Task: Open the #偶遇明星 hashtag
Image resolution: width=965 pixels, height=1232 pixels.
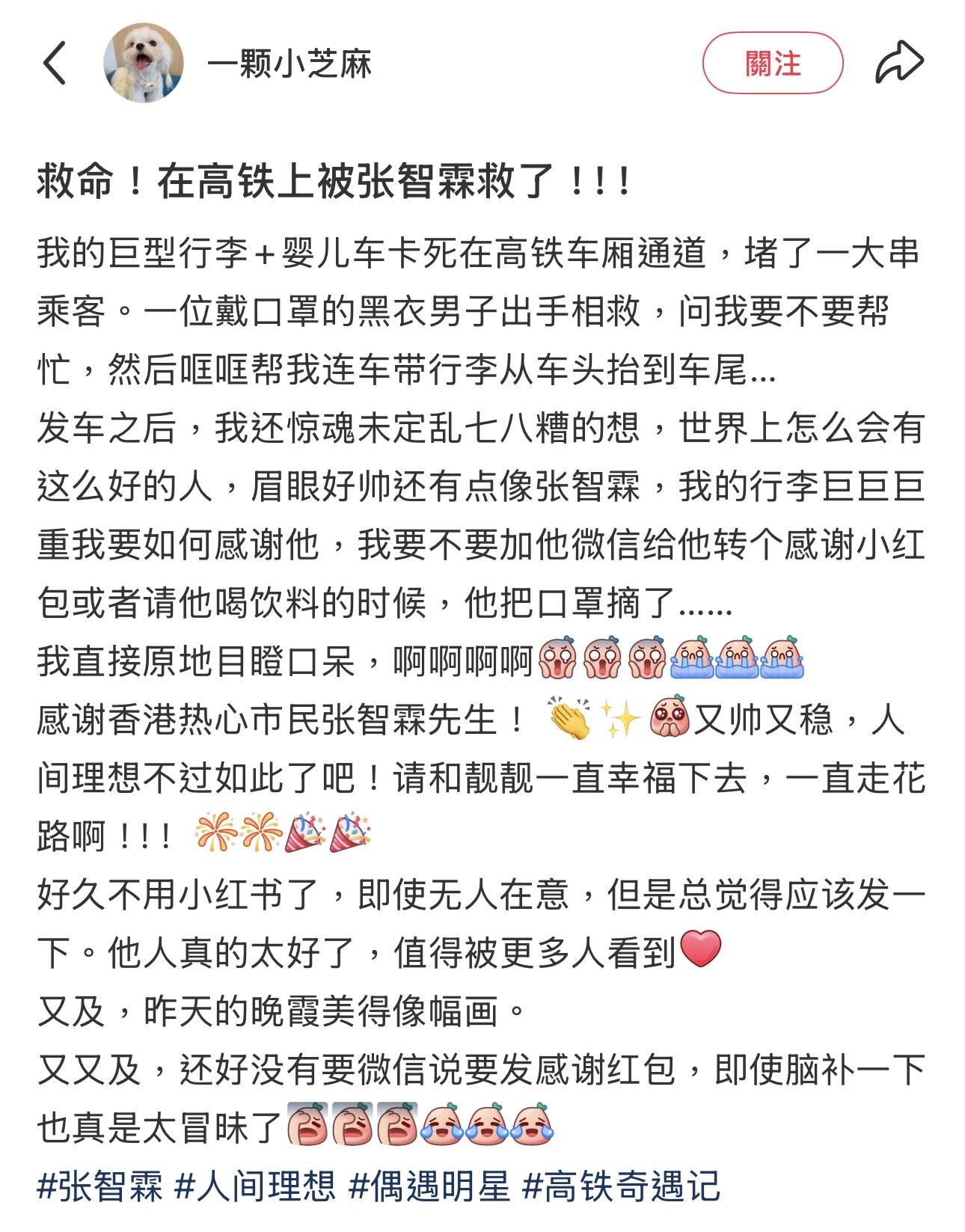Action: (x=429, y=1186)
